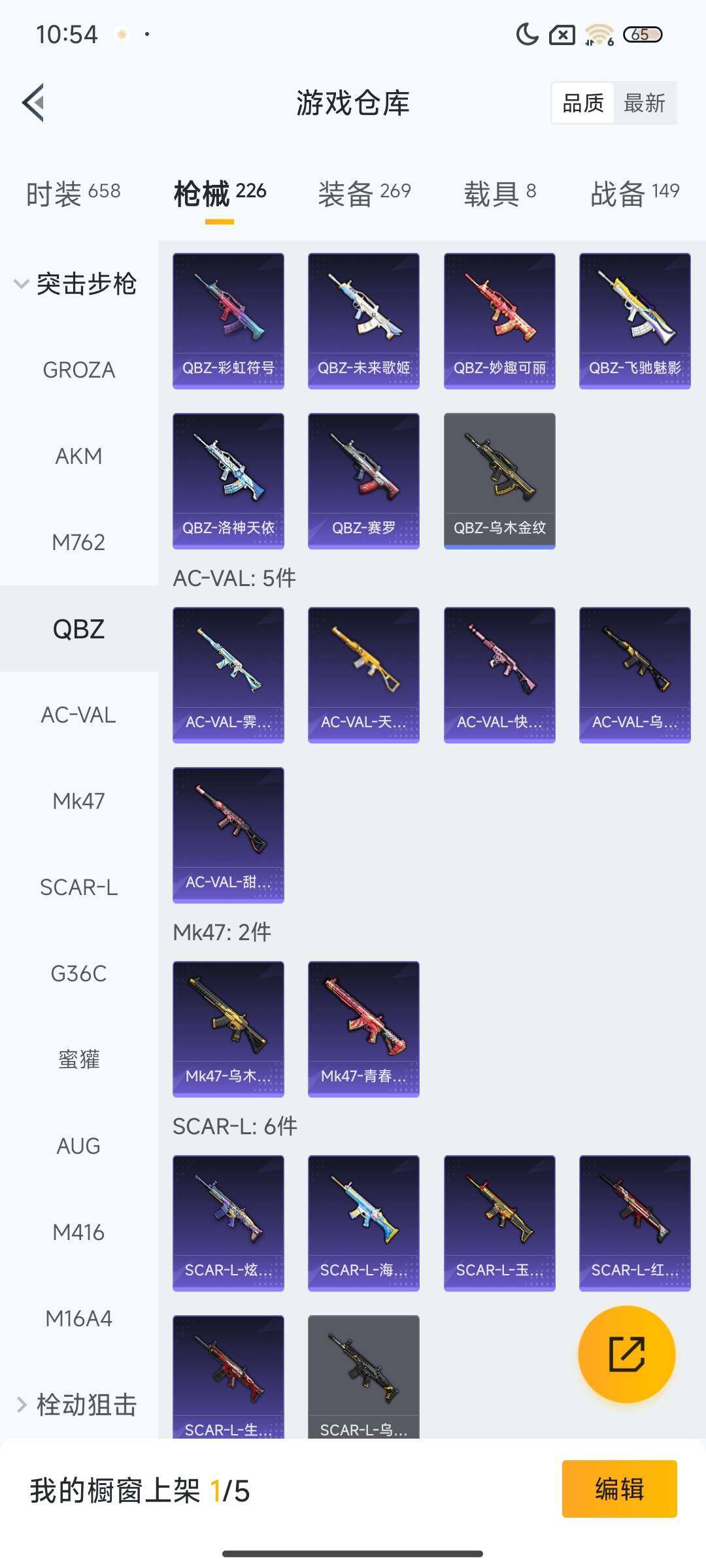Image resolution: width=706 pixels, height=1568 pixels.
Task: Tap the 编辑 button
Action: point(619,1489)
